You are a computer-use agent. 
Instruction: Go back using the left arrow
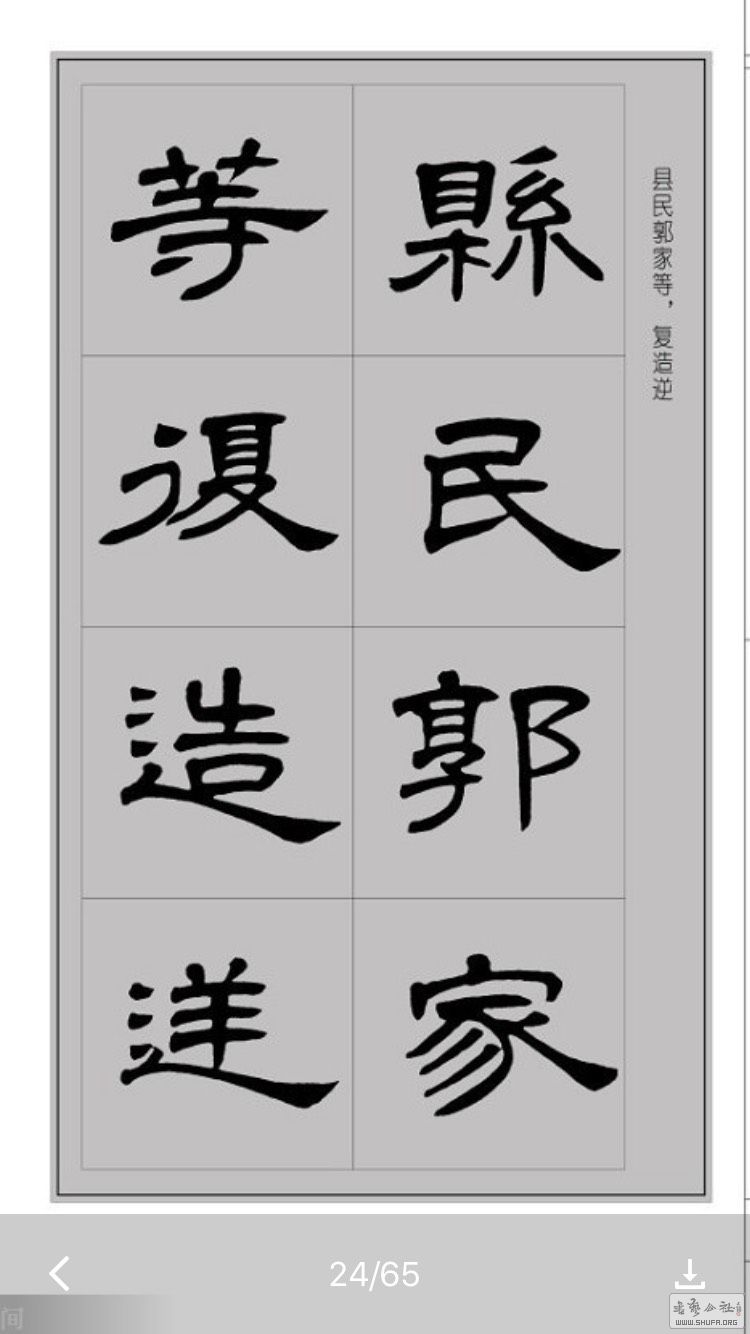click(60, 1273)
